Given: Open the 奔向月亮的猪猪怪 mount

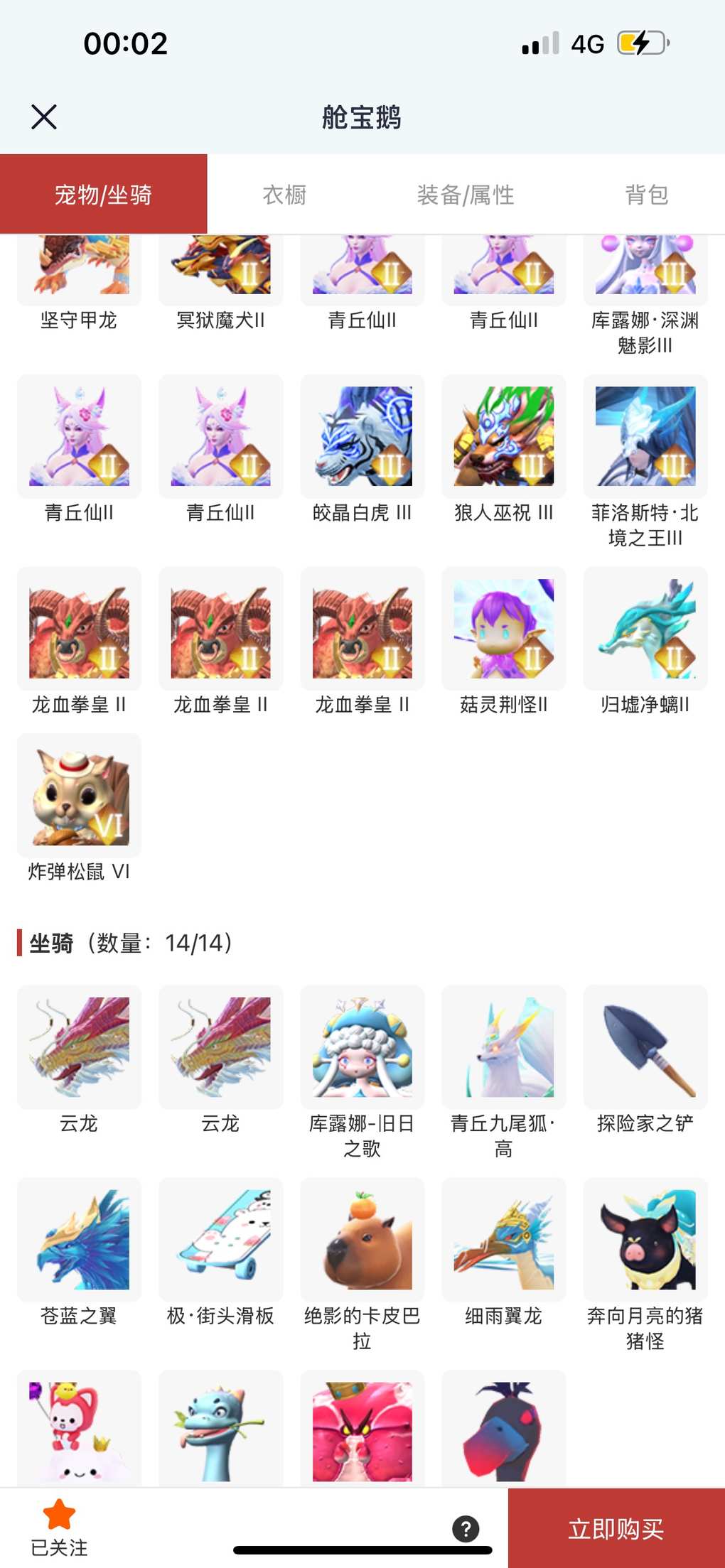Looking at the screenshot, I should [645, 1240].
